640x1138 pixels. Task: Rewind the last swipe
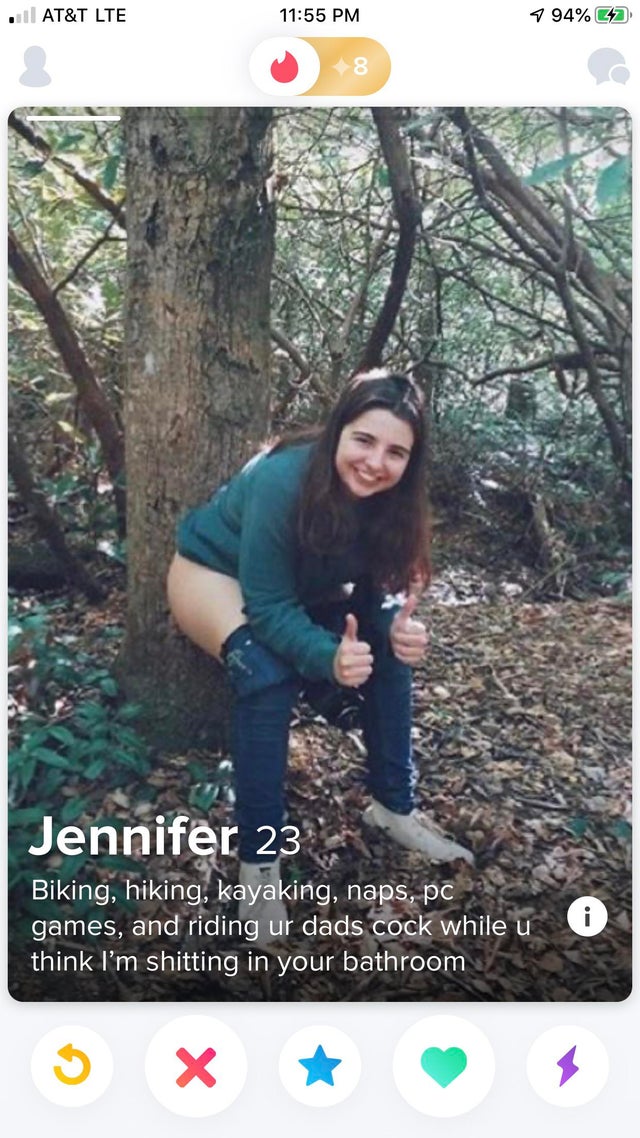click(72, 1066)
